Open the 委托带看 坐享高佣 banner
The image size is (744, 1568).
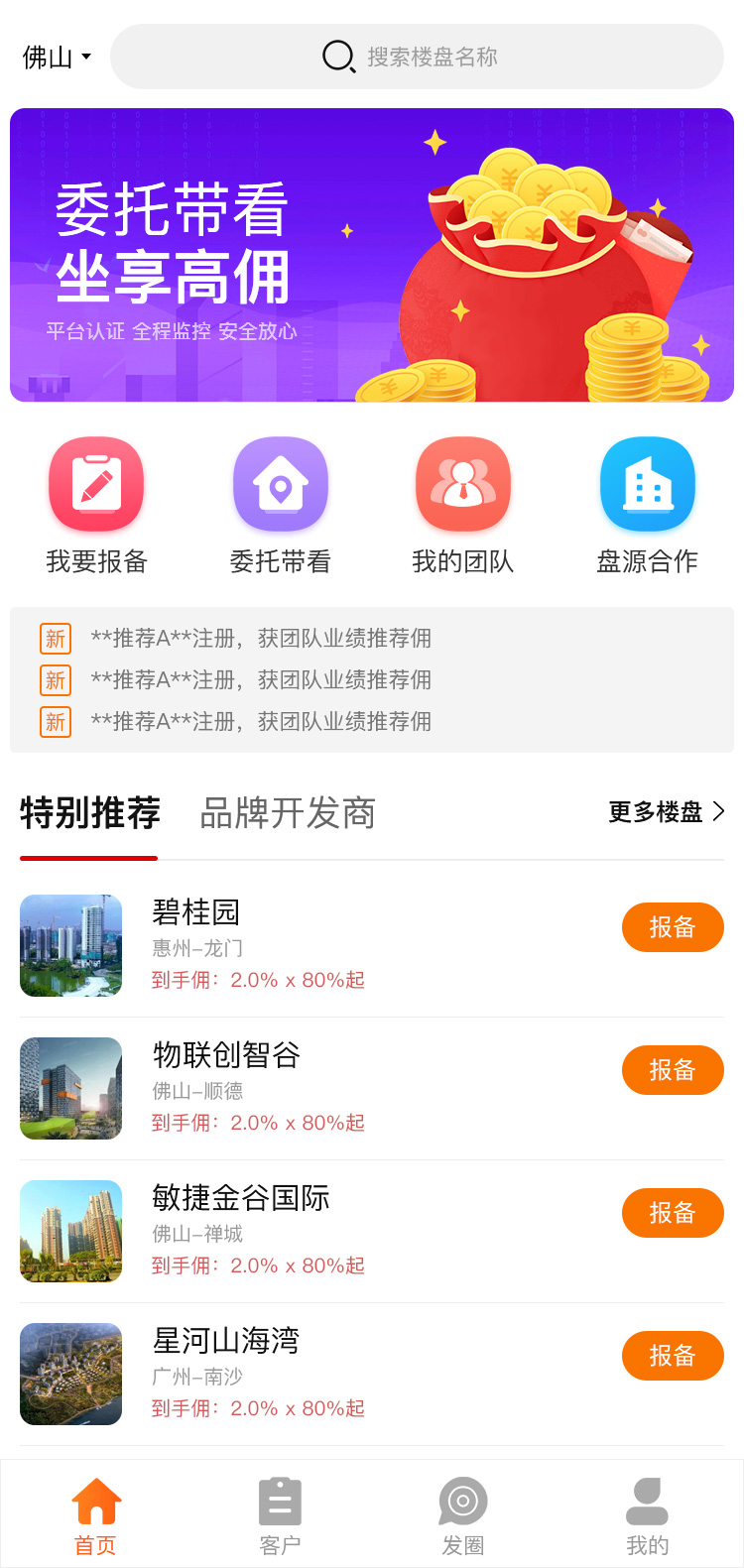pyautogui.click(x=372, y=255)
